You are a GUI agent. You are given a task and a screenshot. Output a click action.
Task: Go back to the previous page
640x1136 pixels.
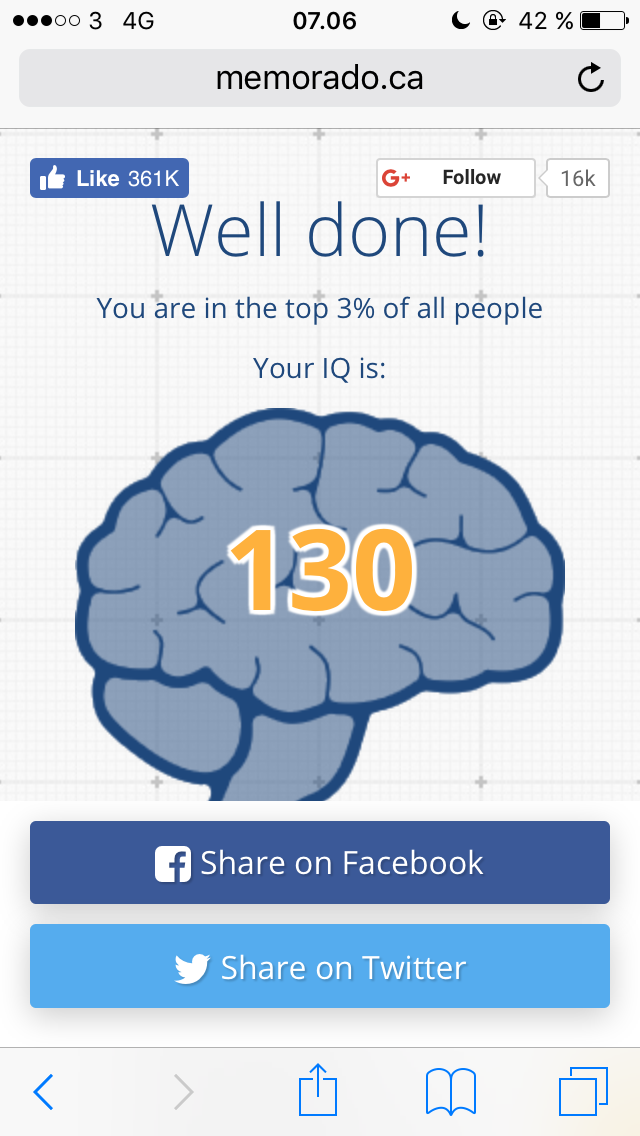pos(43,1092)
